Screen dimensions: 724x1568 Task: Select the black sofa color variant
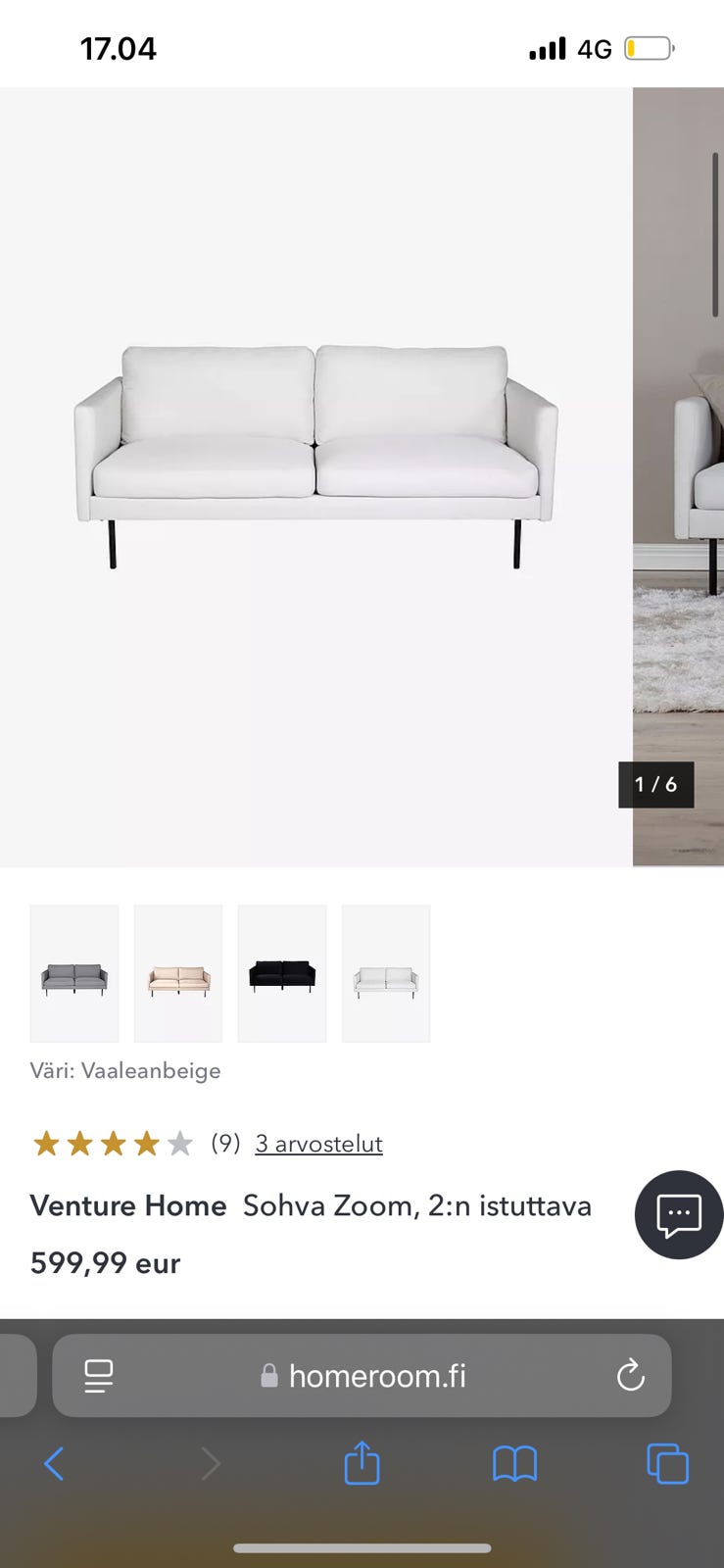point(281,972)
